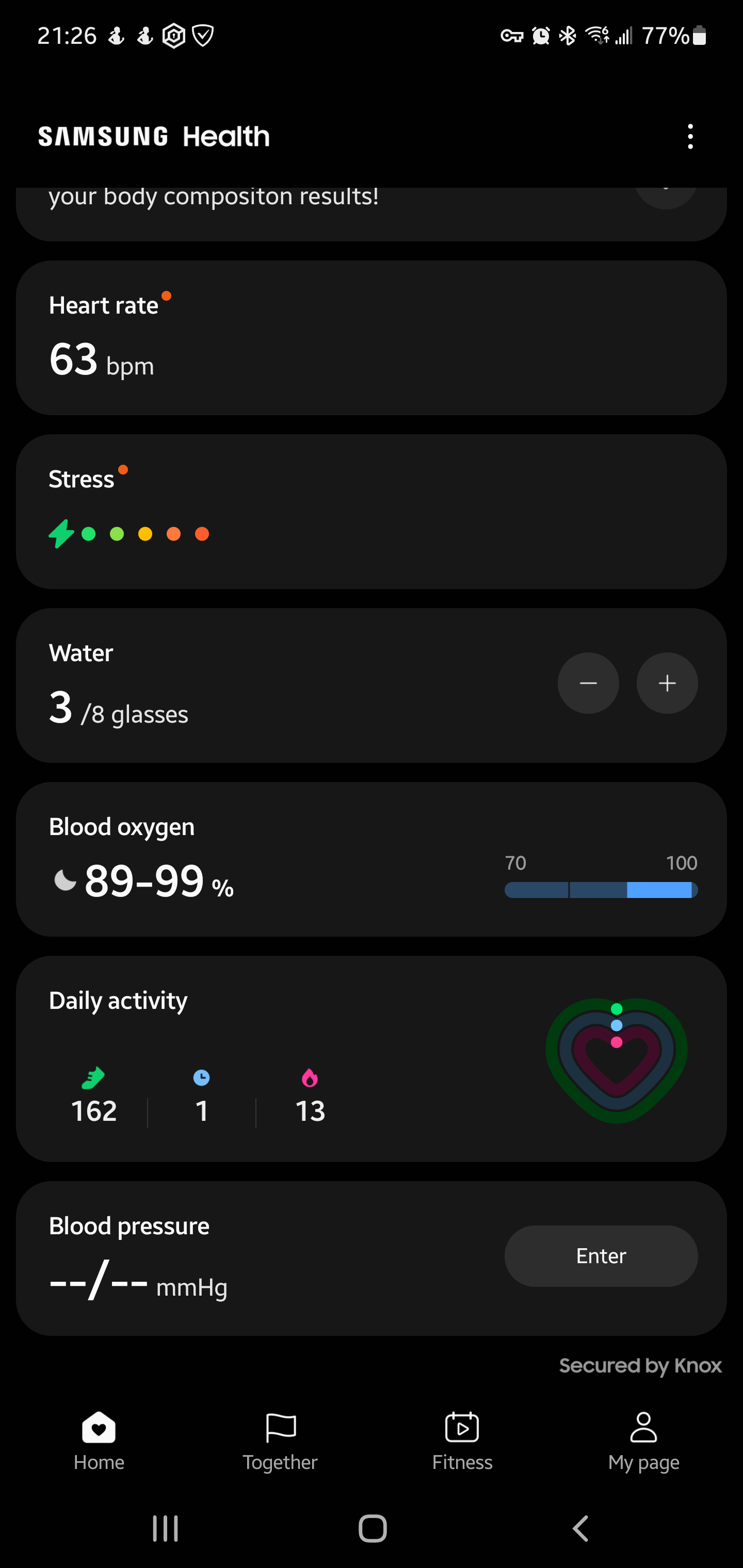
Task: Select the Home tab
Action: tap(99, 1442)
